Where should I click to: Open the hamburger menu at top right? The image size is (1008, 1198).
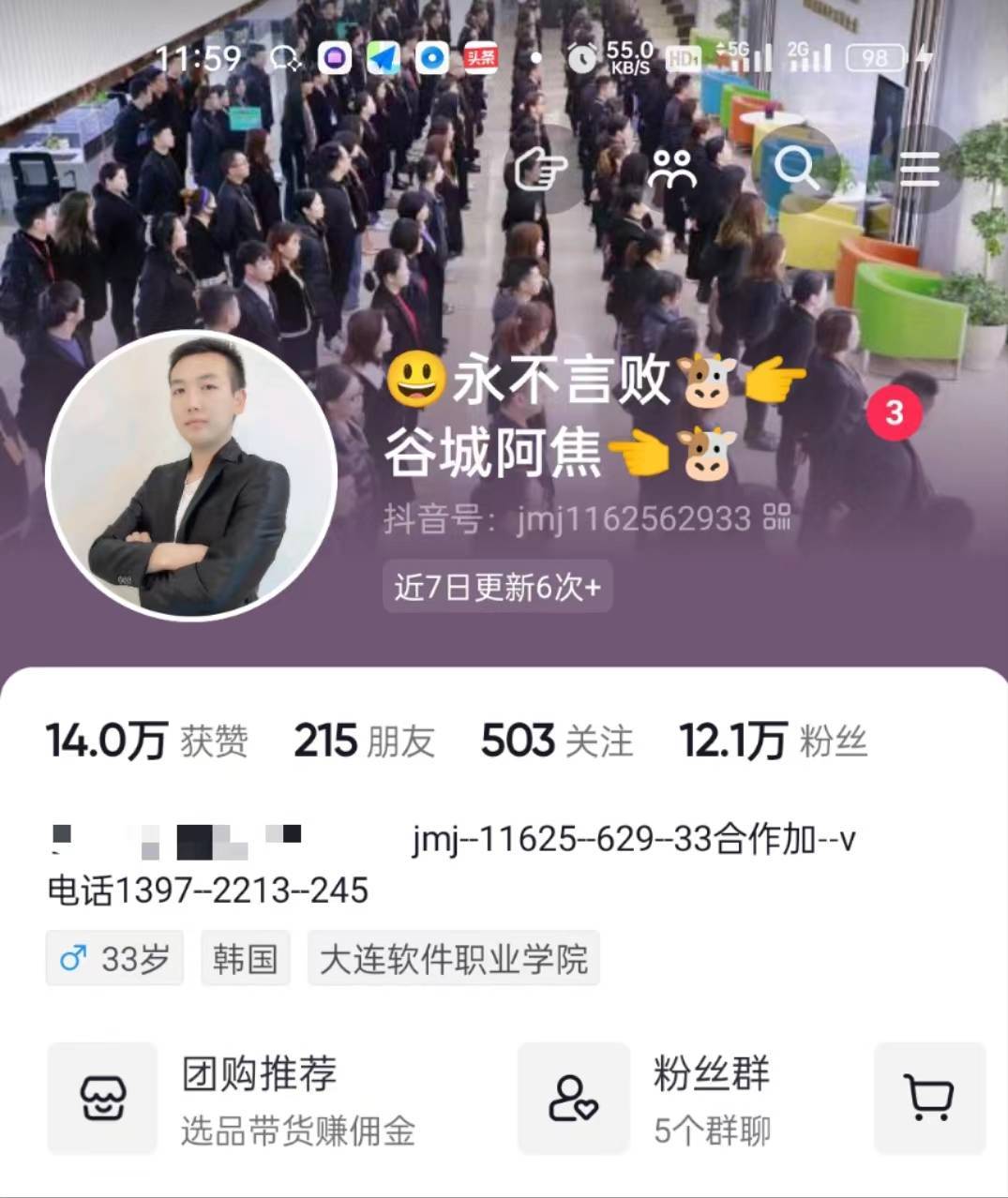pos(917,169)
